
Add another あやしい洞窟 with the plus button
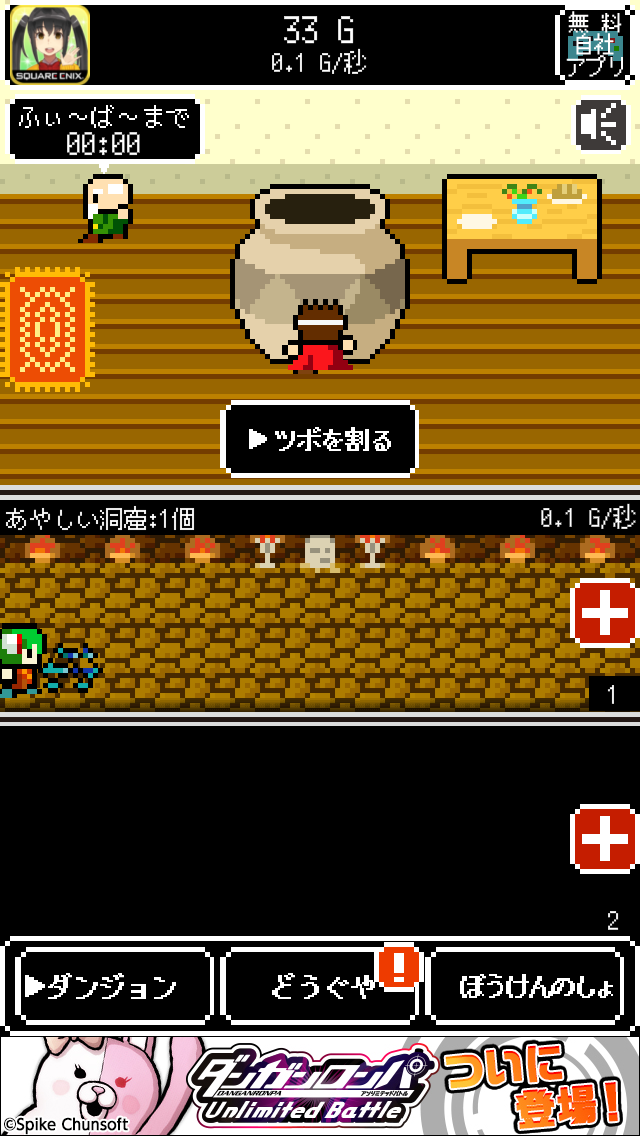[604, 612]
